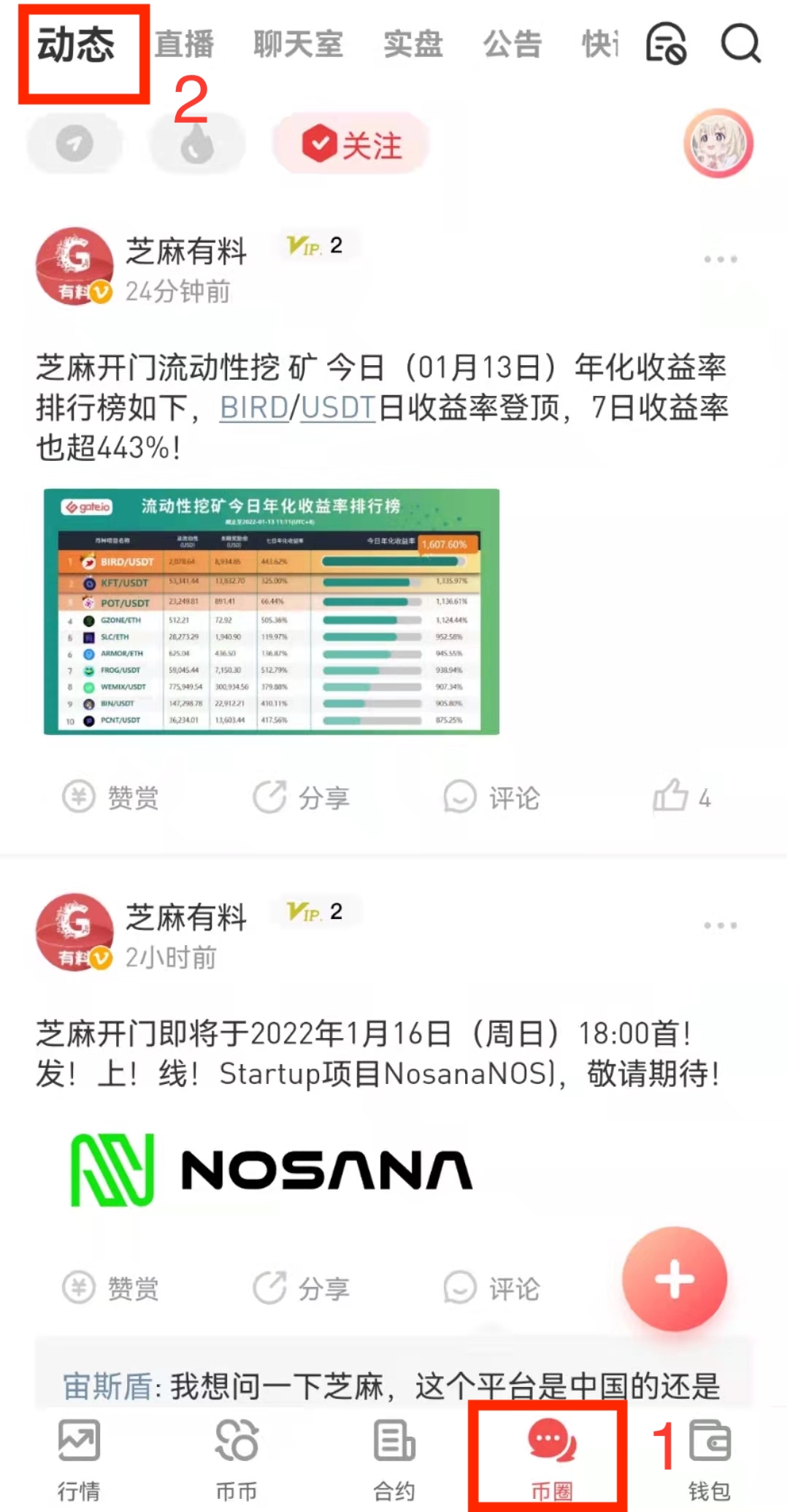Create a new post with plus button
This screenshot has height=1512, width=787.
click(x=675, y=1279)
